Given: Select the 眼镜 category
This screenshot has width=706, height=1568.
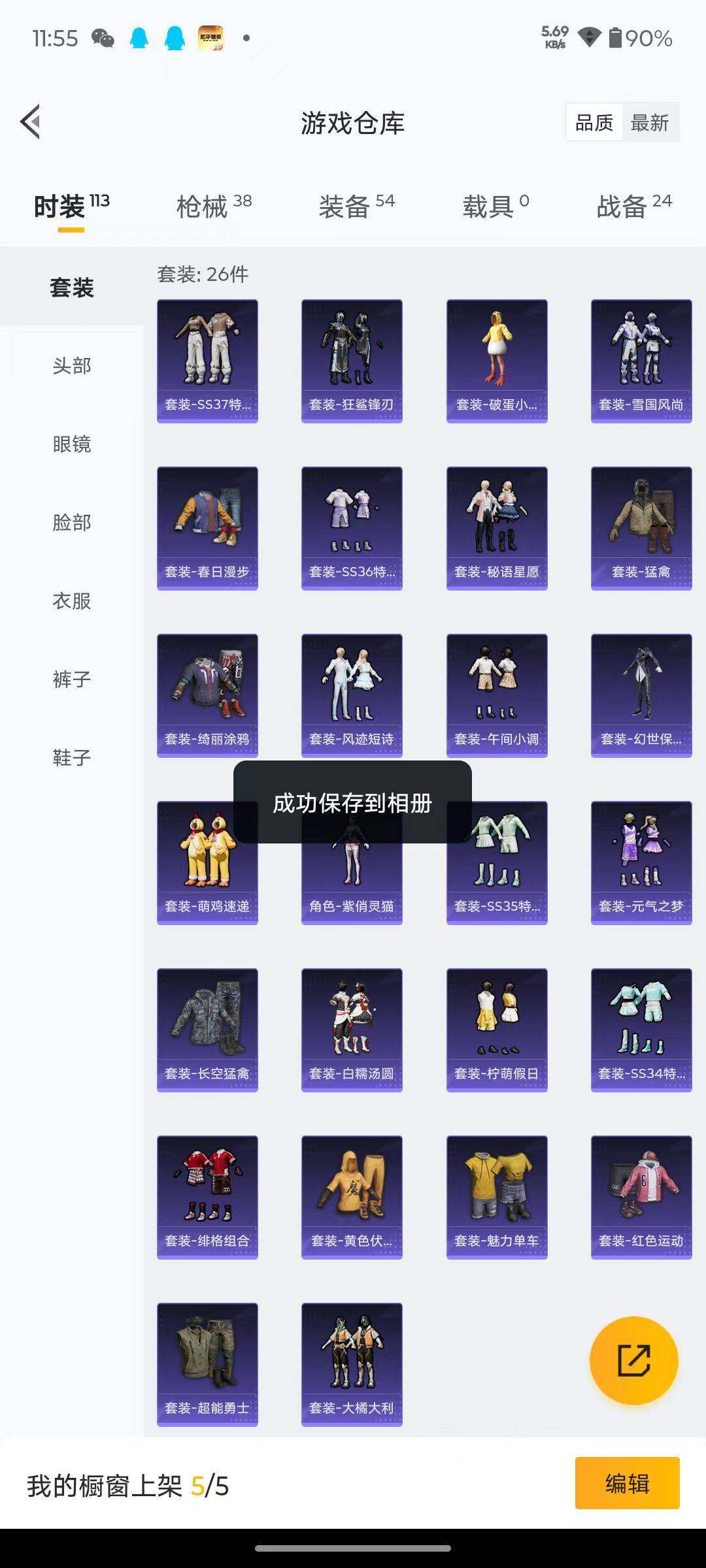Looking at the screenshot, I should coord(72,444).
